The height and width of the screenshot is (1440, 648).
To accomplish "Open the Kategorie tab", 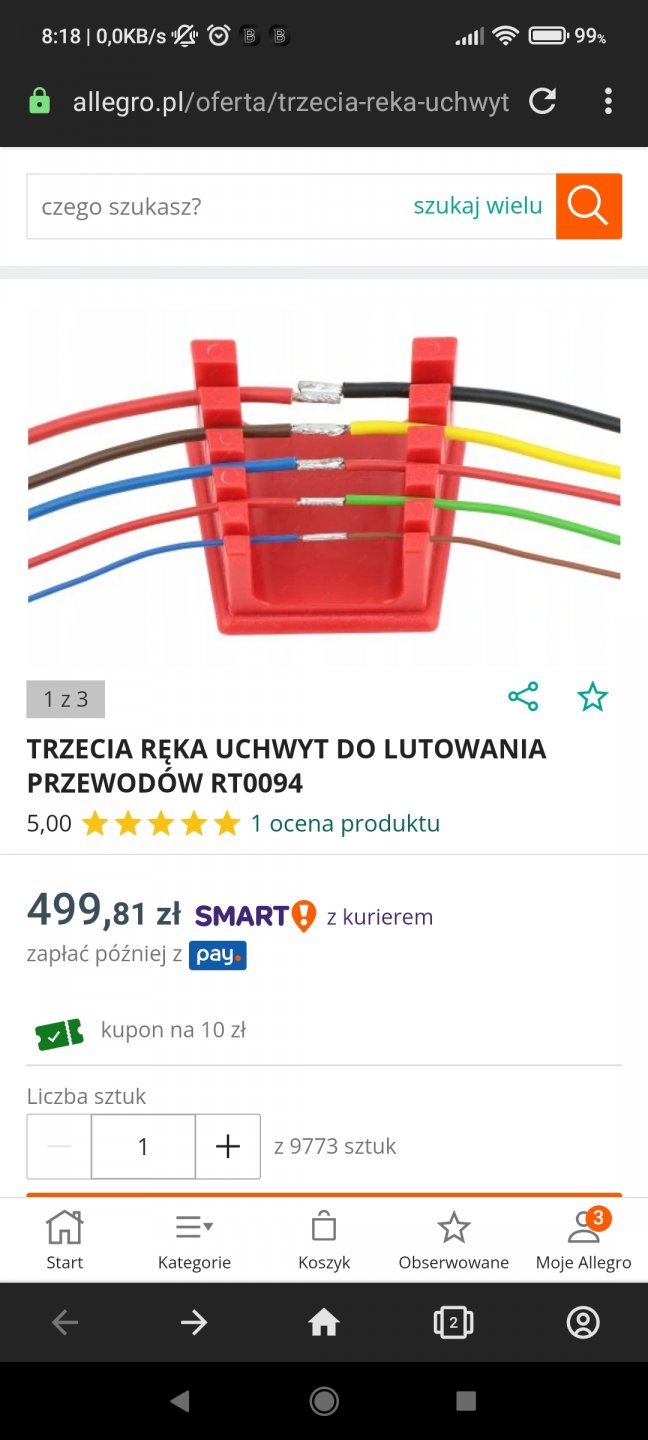I will 194,1240.
